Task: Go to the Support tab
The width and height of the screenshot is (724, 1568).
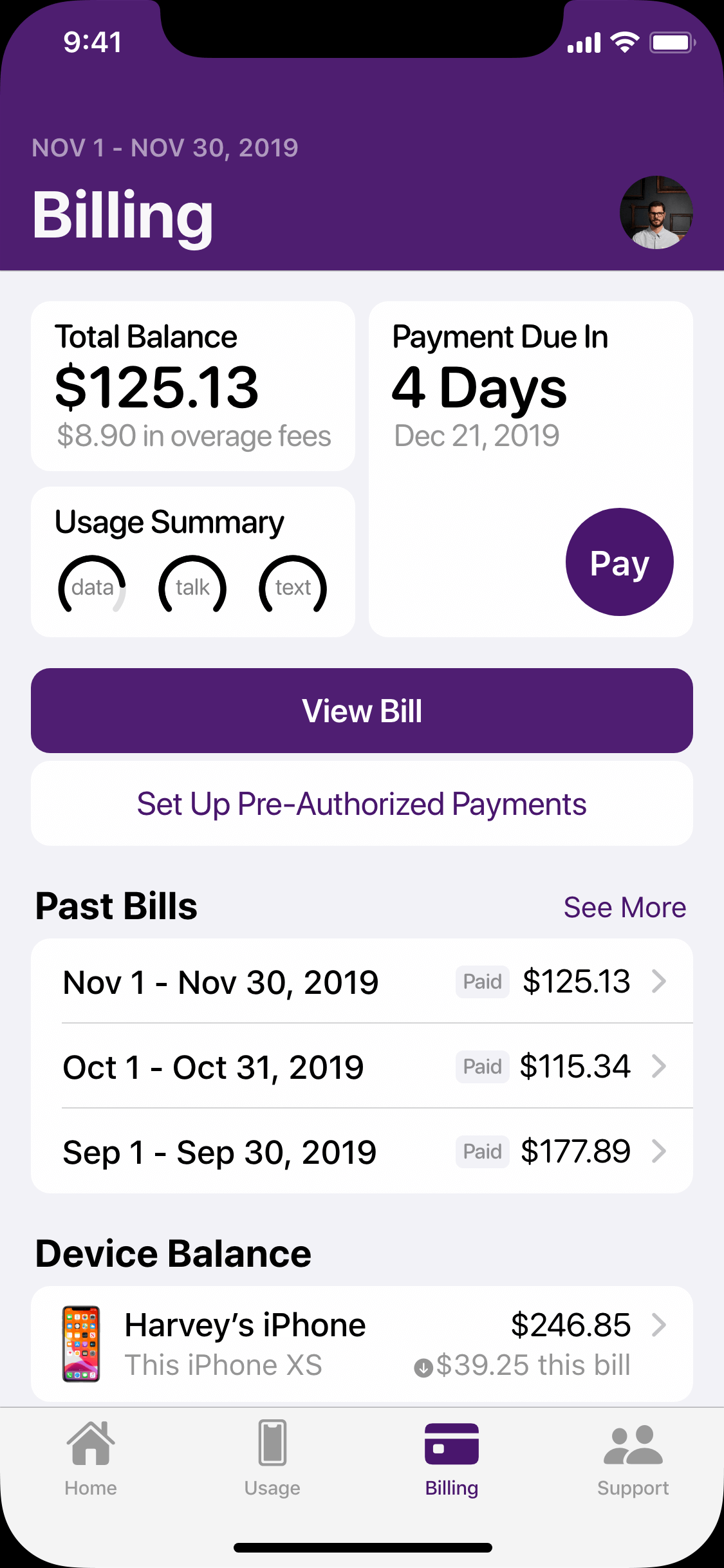Action: [x=633, y=1459]
